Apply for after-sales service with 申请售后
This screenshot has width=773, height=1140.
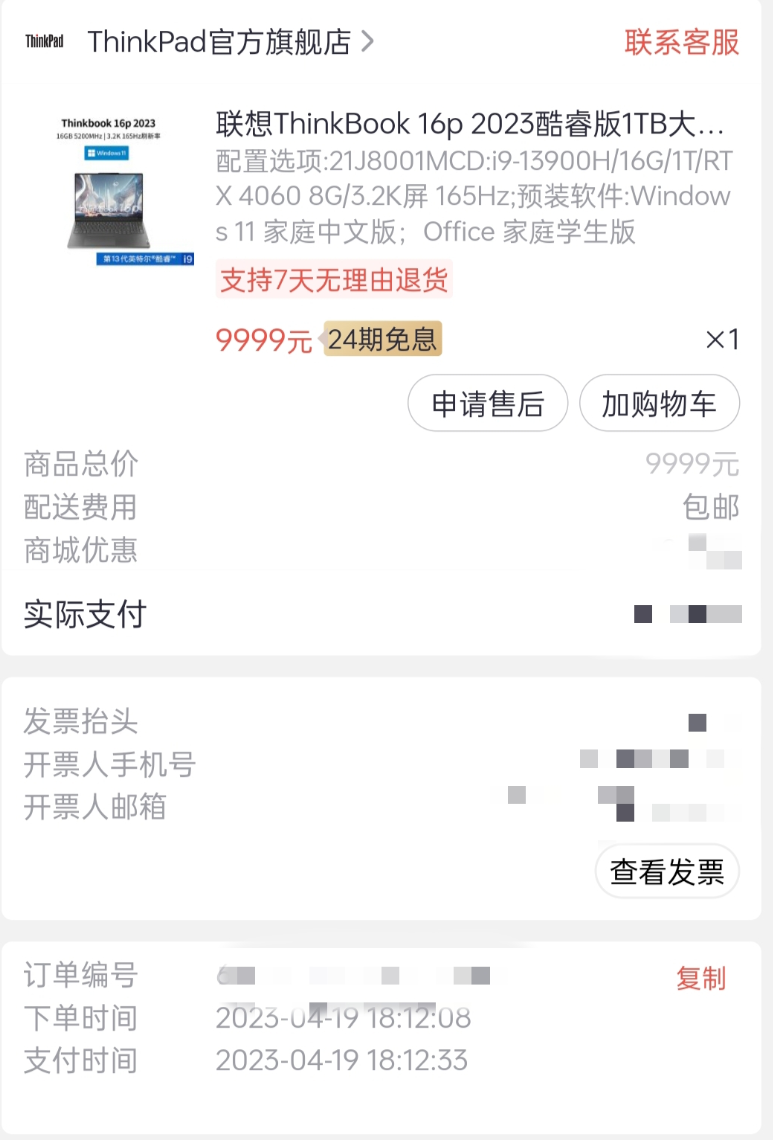point(487,404)
